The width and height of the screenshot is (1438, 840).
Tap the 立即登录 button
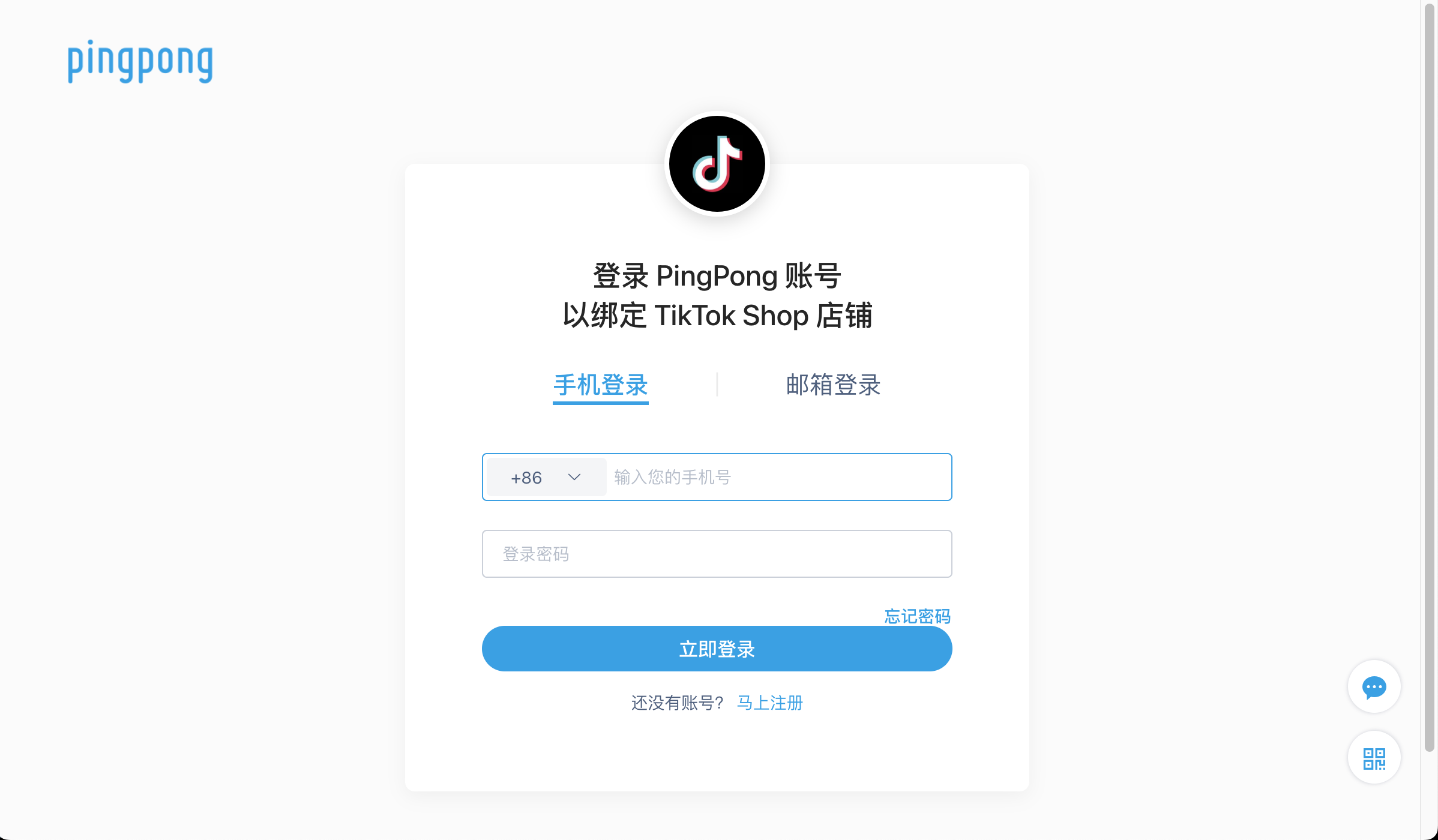[717, 649]
